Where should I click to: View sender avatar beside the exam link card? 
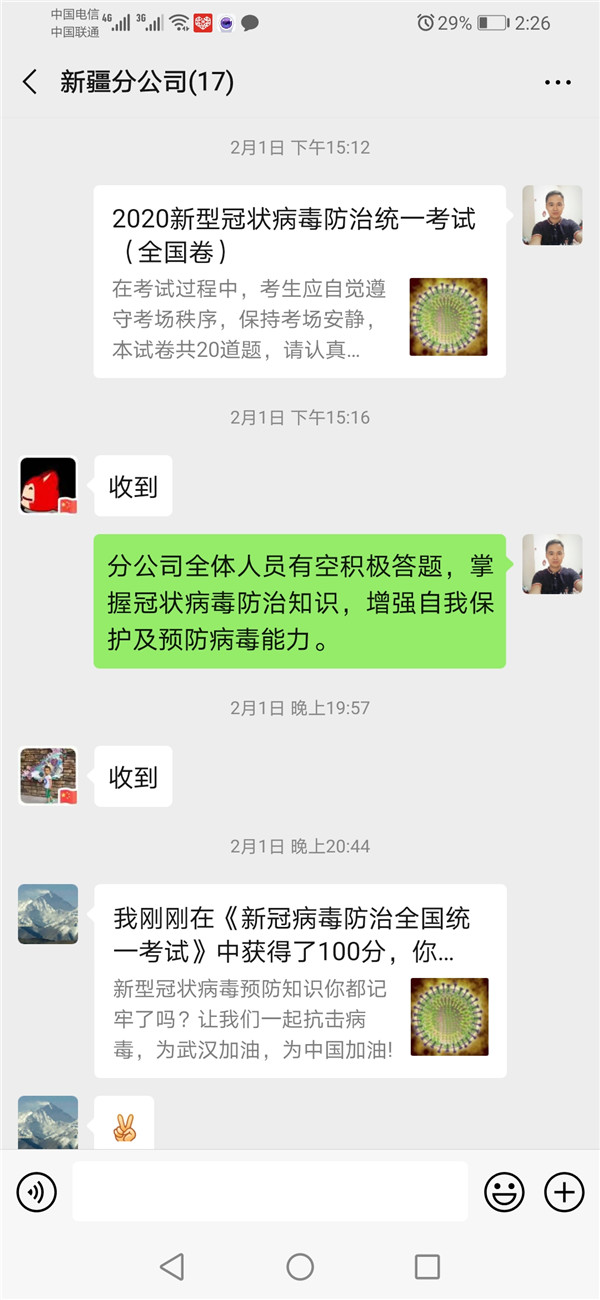pyautogui.click(x=552, y=215)
